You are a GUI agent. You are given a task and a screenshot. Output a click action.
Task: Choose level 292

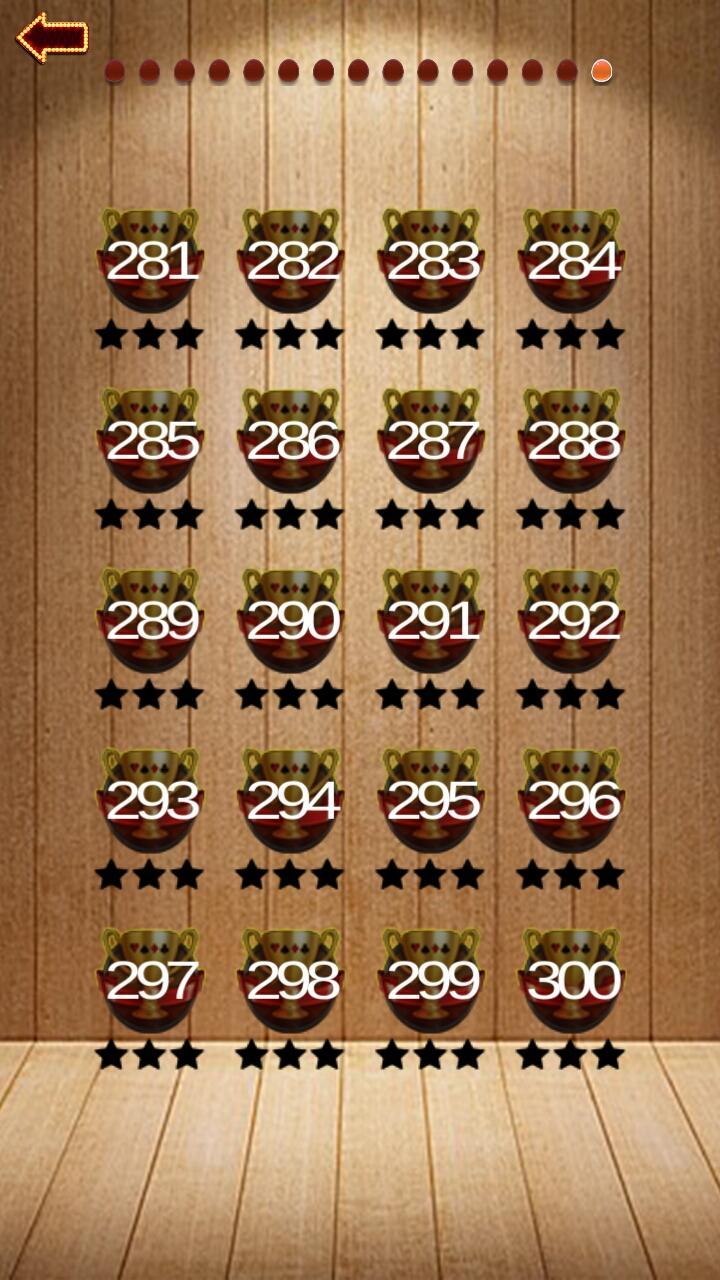tap(571, 622)
